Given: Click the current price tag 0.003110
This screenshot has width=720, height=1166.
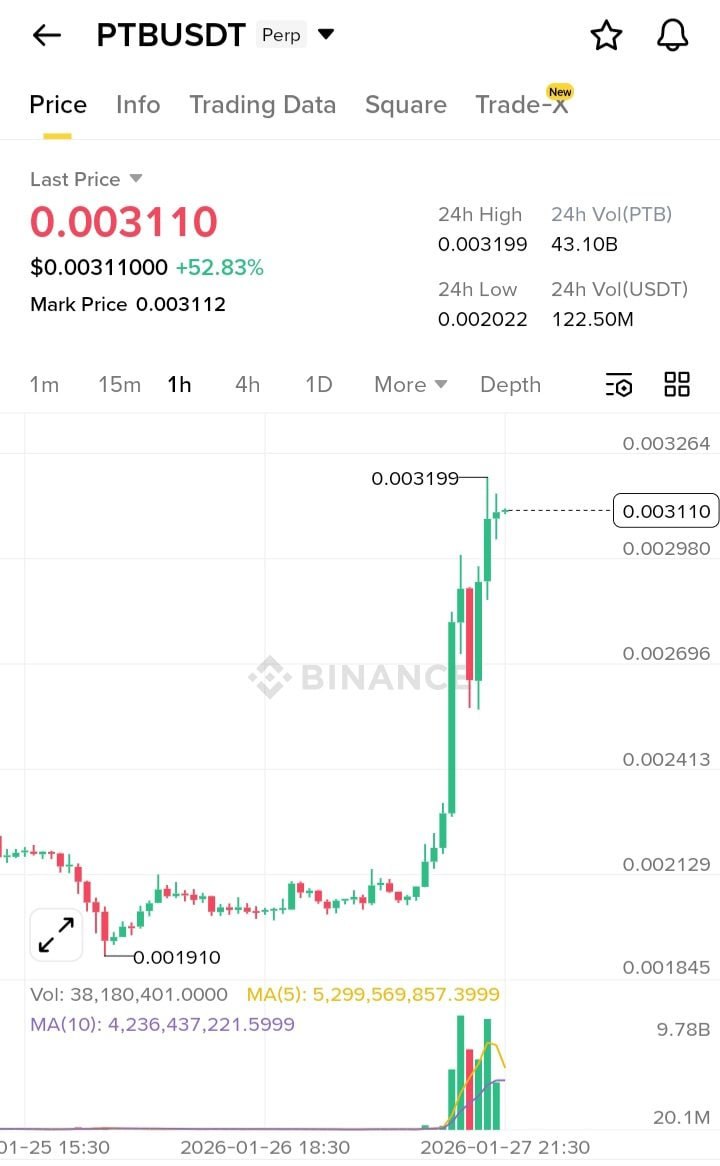Looking at the screenshot, I should [665, 511].
